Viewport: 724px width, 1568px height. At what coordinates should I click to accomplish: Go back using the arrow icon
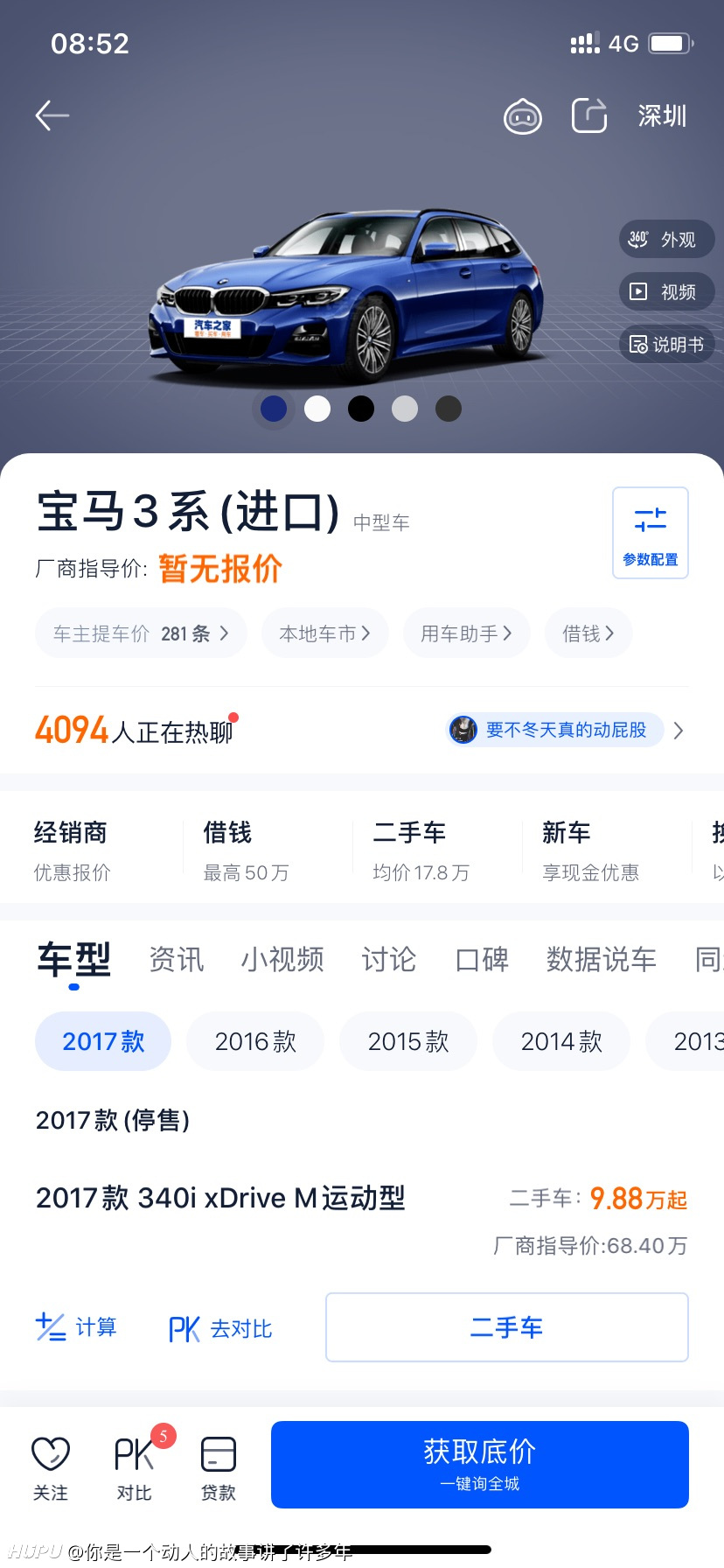pyautogui.click(x=52, y=115)
